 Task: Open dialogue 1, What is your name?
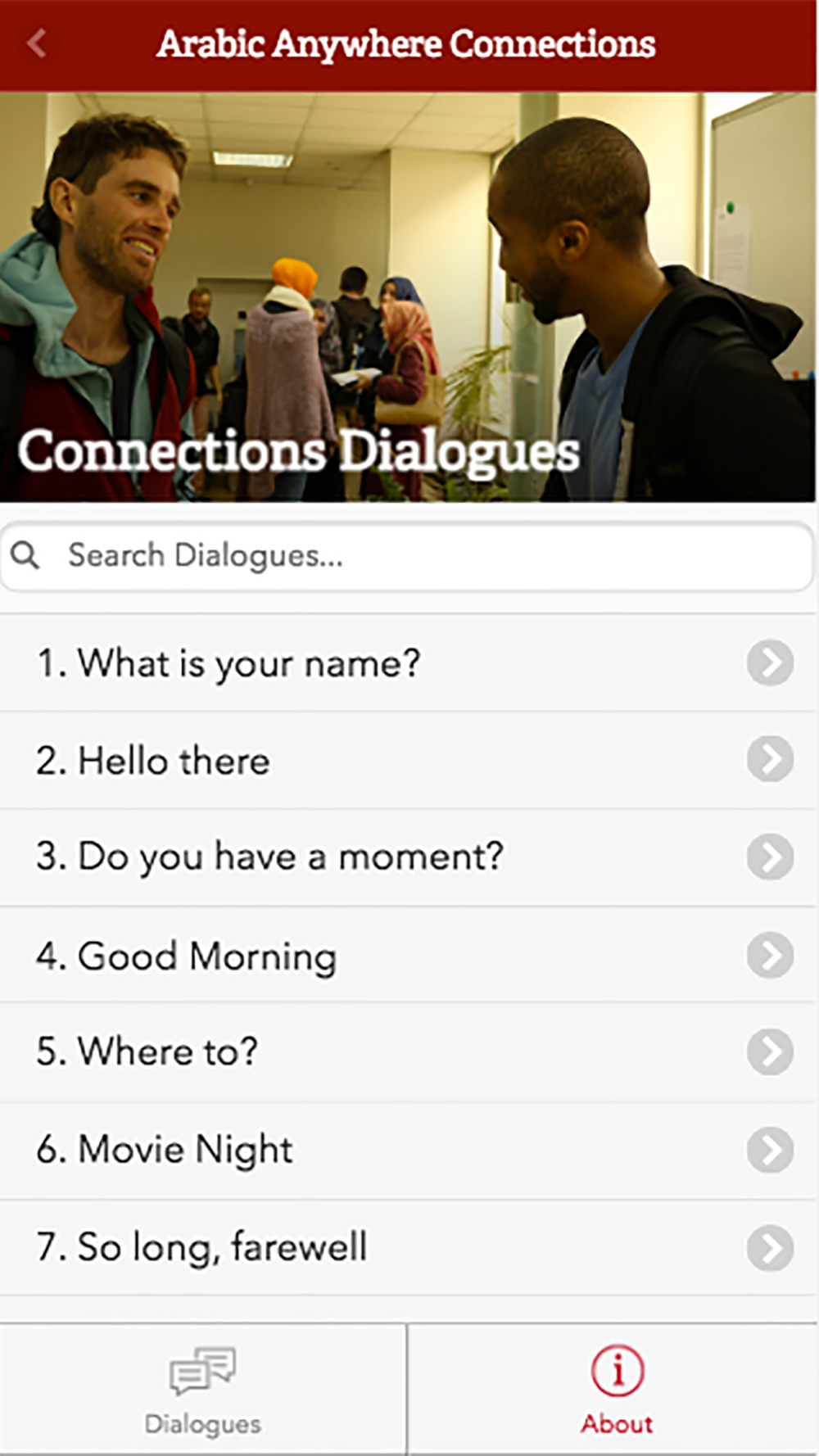(409, 662)
